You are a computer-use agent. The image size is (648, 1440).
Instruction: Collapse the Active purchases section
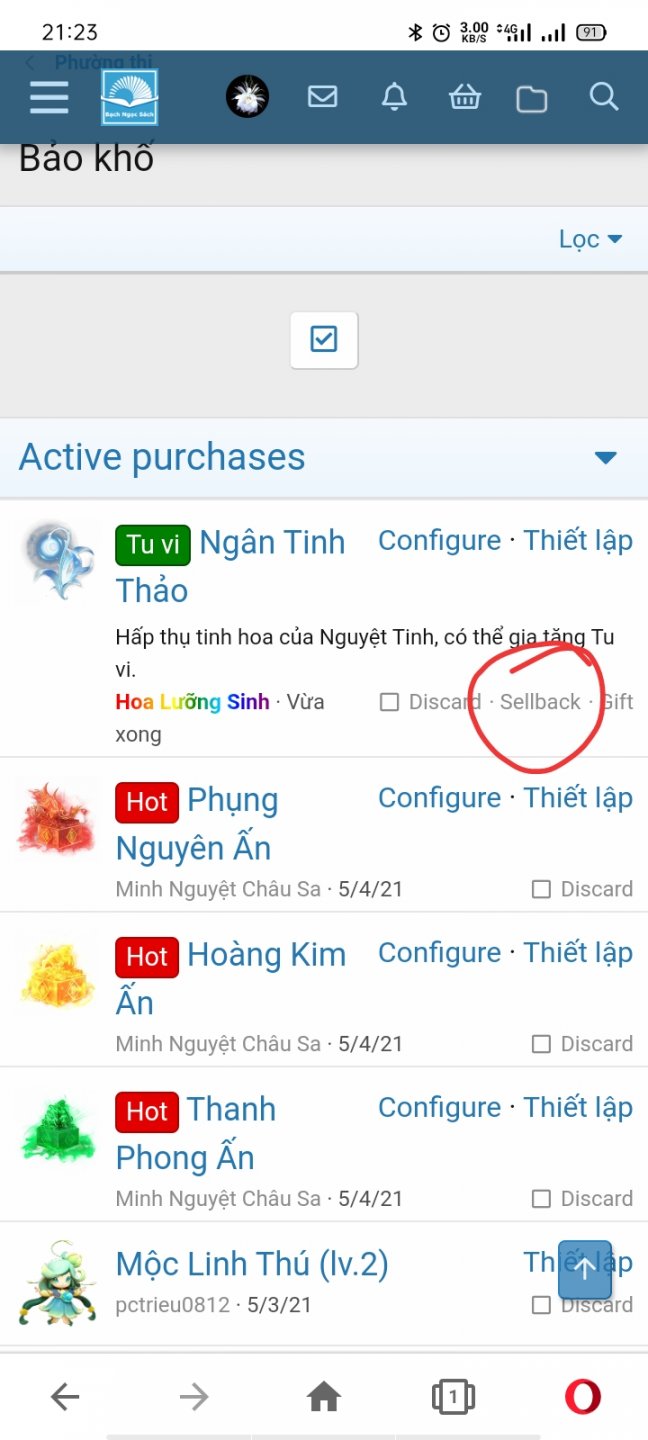[x=605, y=458]
